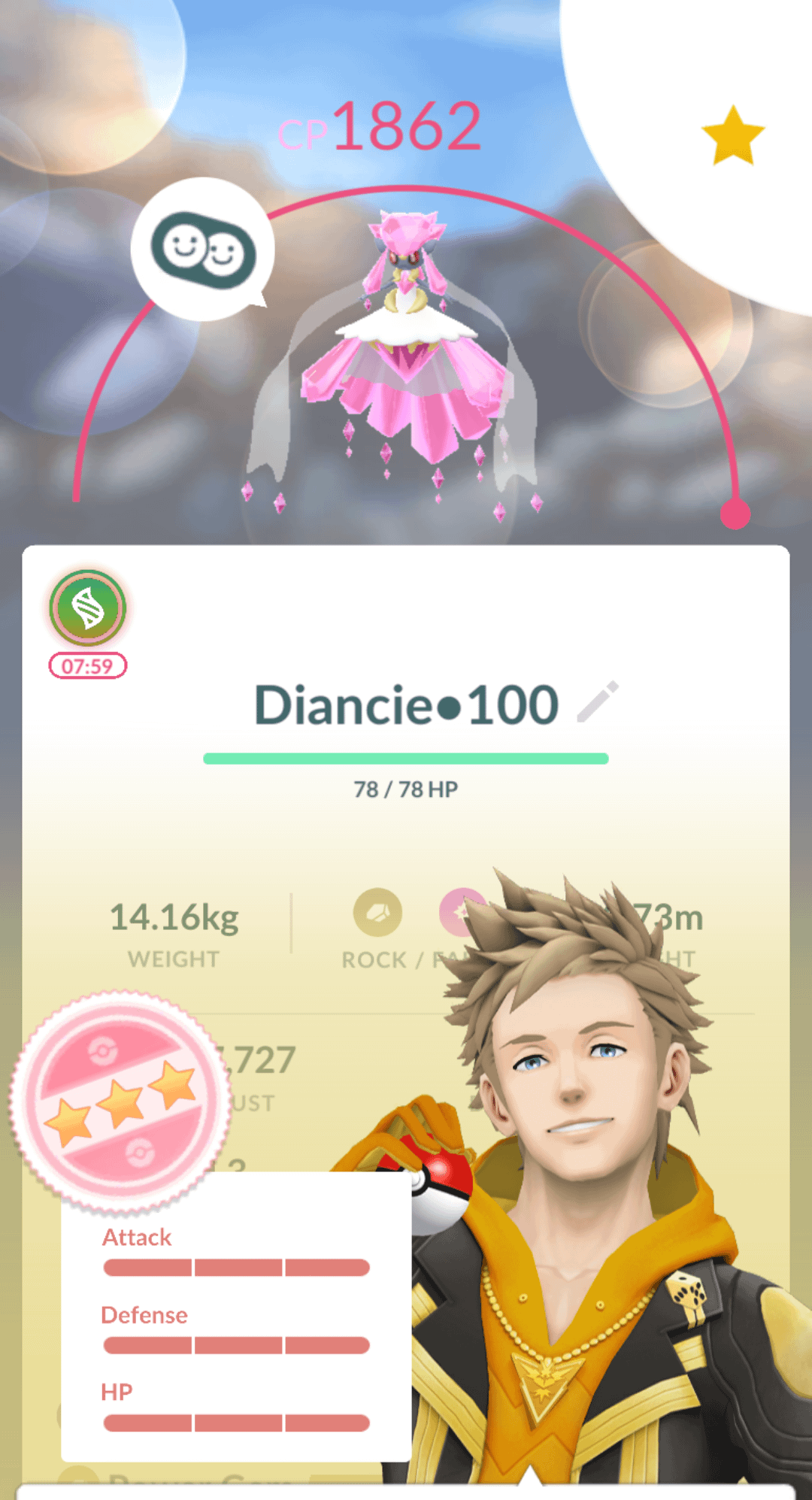
Task: Open the Mega Evolution icon
Action: pyautogui.click(x=87, y=608)
